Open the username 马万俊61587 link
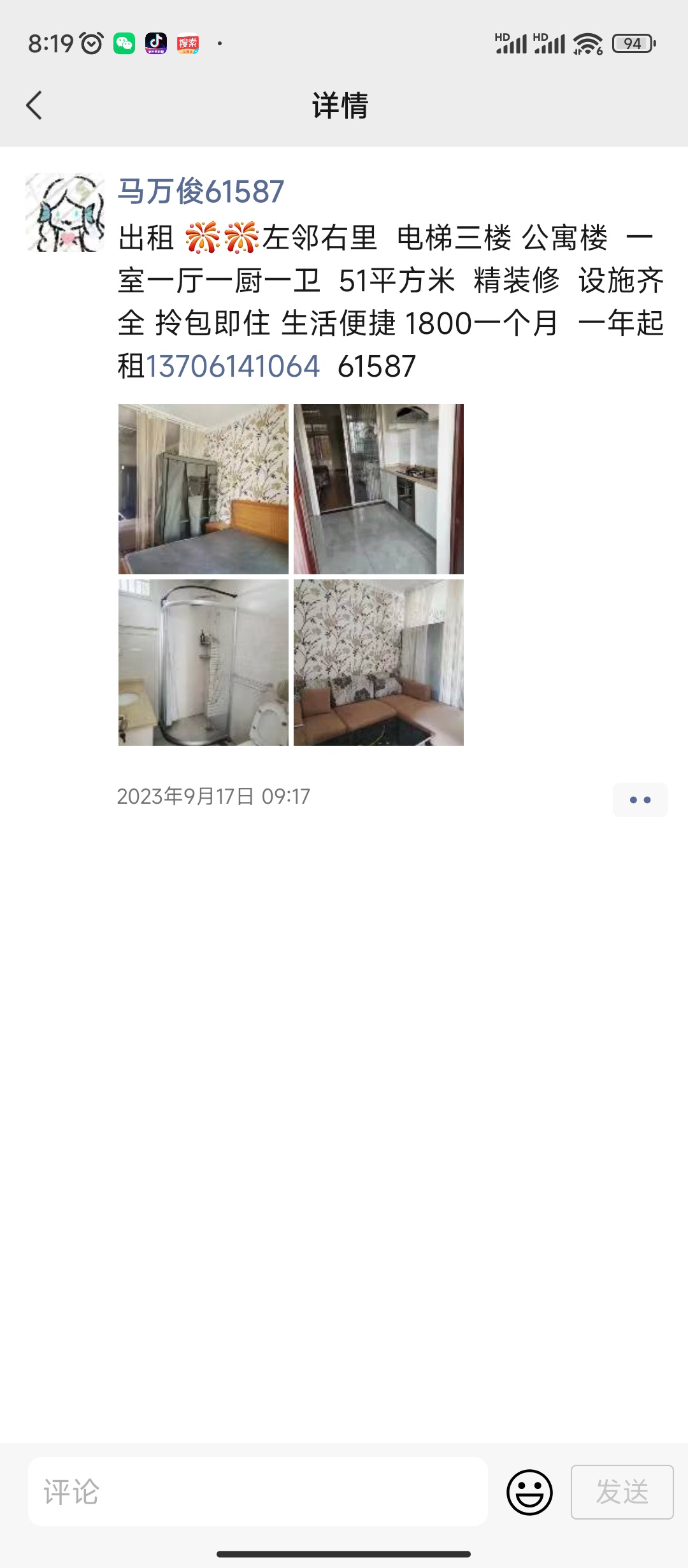The height and width of the screenshot is (1568, 688). 201,191
